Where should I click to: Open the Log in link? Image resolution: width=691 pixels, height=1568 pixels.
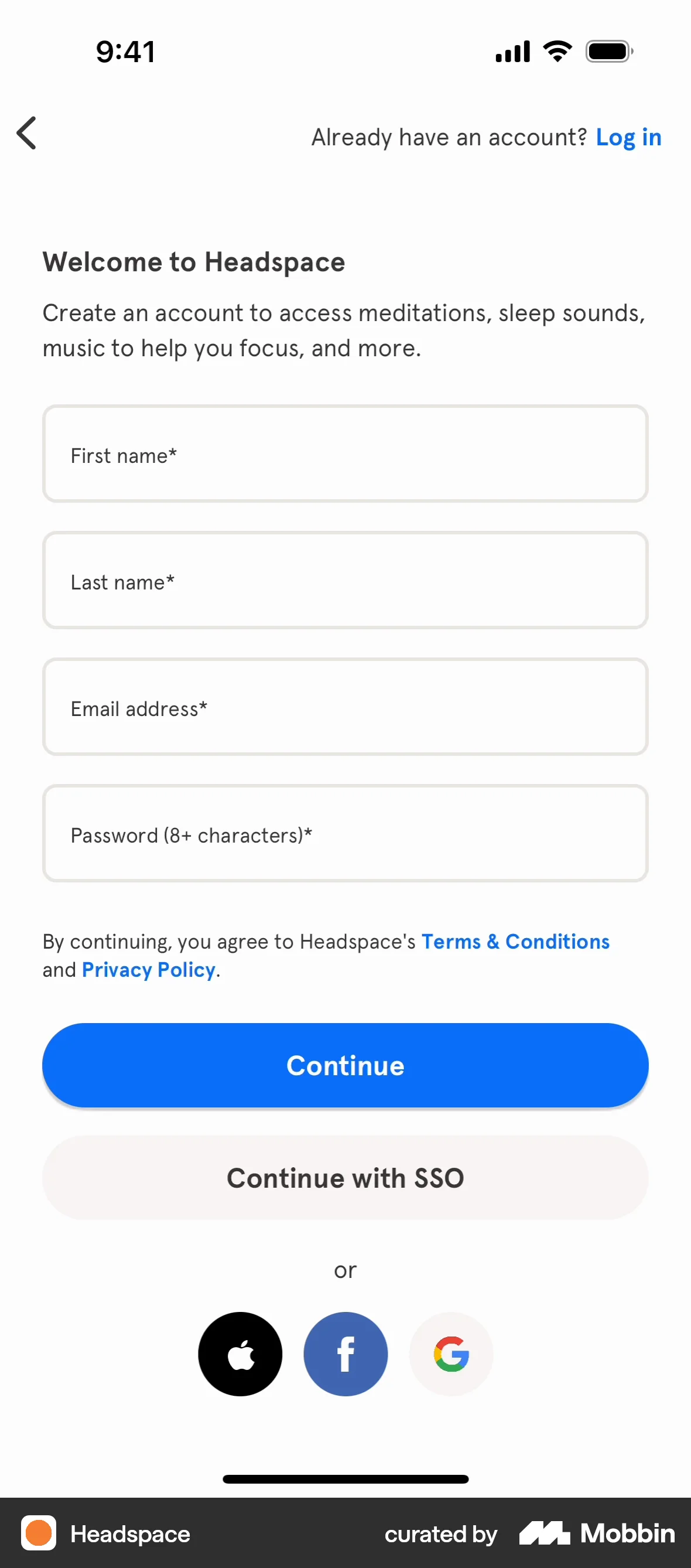coord(628,137)
